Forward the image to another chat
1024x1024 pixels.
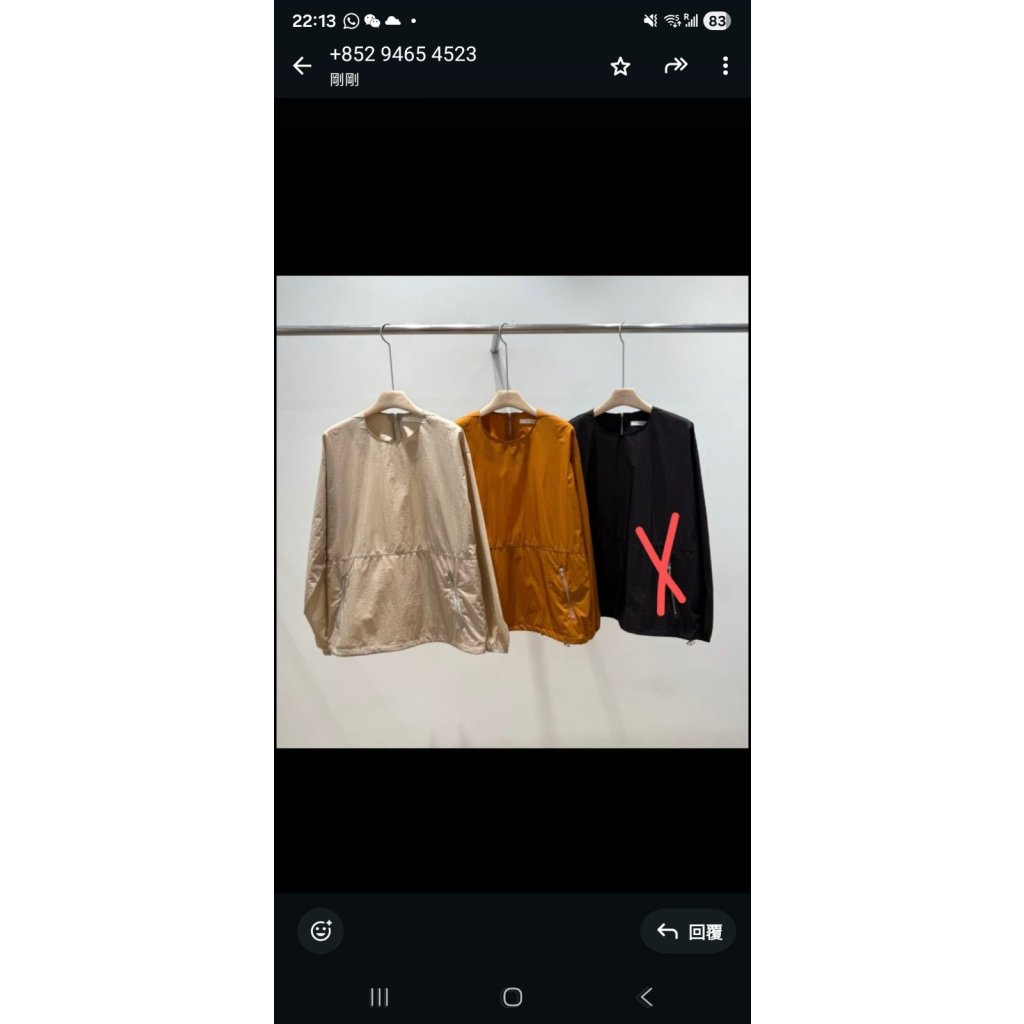[676, 65]
